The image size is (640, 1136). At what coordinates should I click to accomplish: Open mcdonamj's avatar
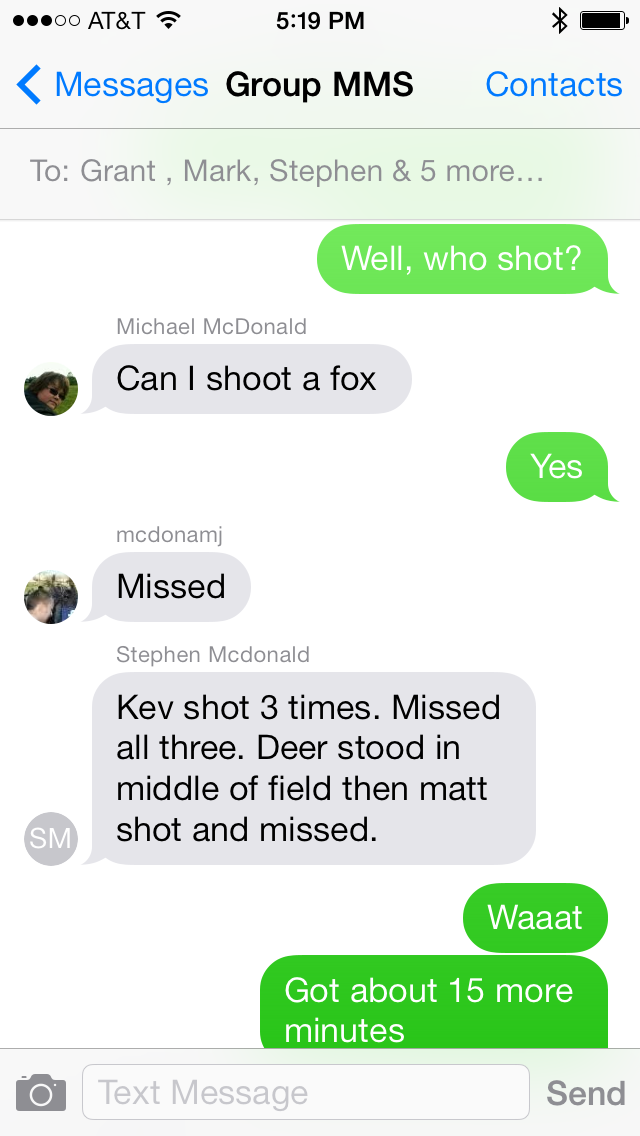click(x=51, y=597)
